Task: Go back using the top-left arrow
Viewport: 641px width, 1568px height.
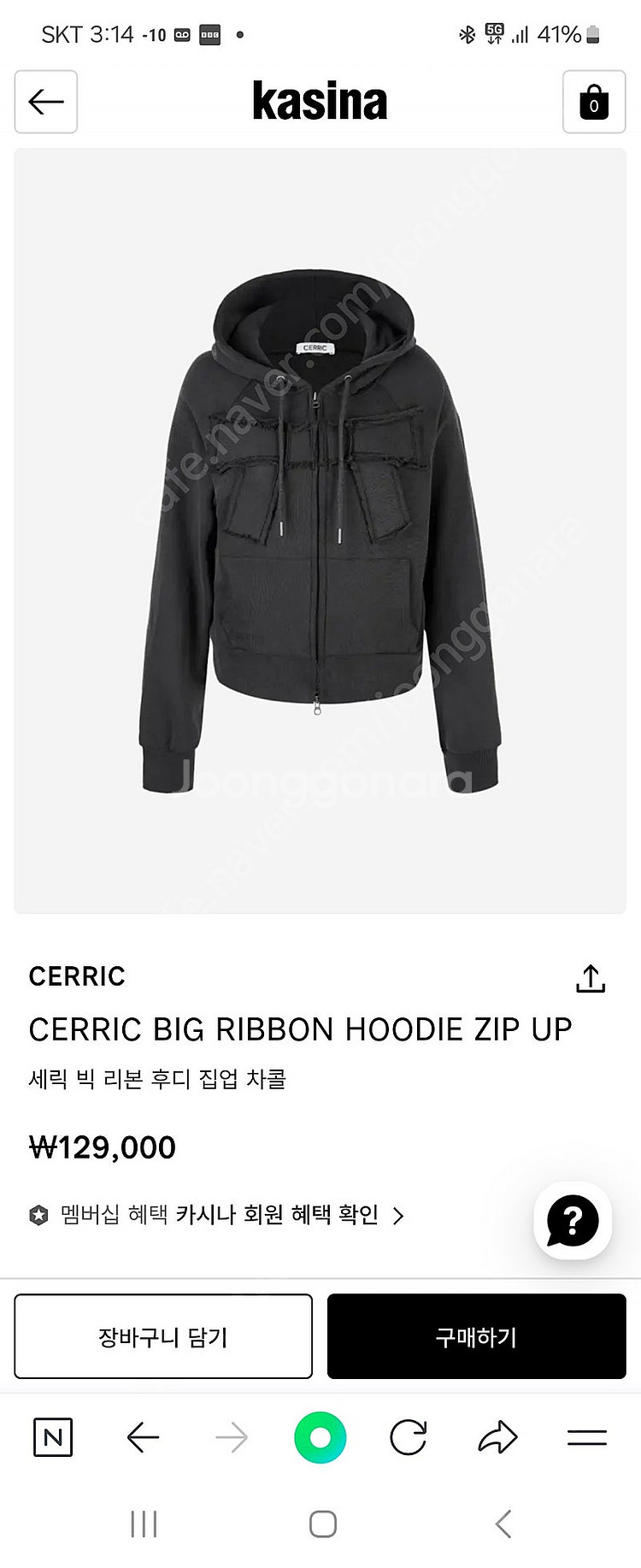Action: (x=46, y=102)
